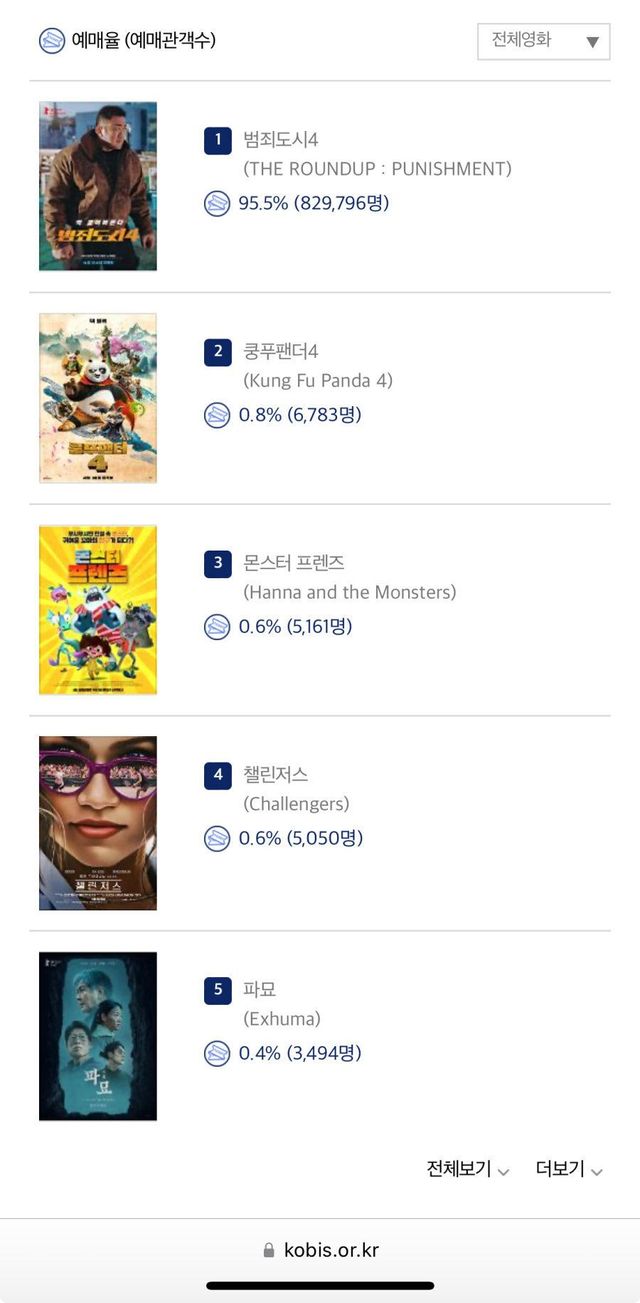Screen dimensions: 640x1303
Task: Open the 챌린저스 movie poster
Action: tap(98, 823)
